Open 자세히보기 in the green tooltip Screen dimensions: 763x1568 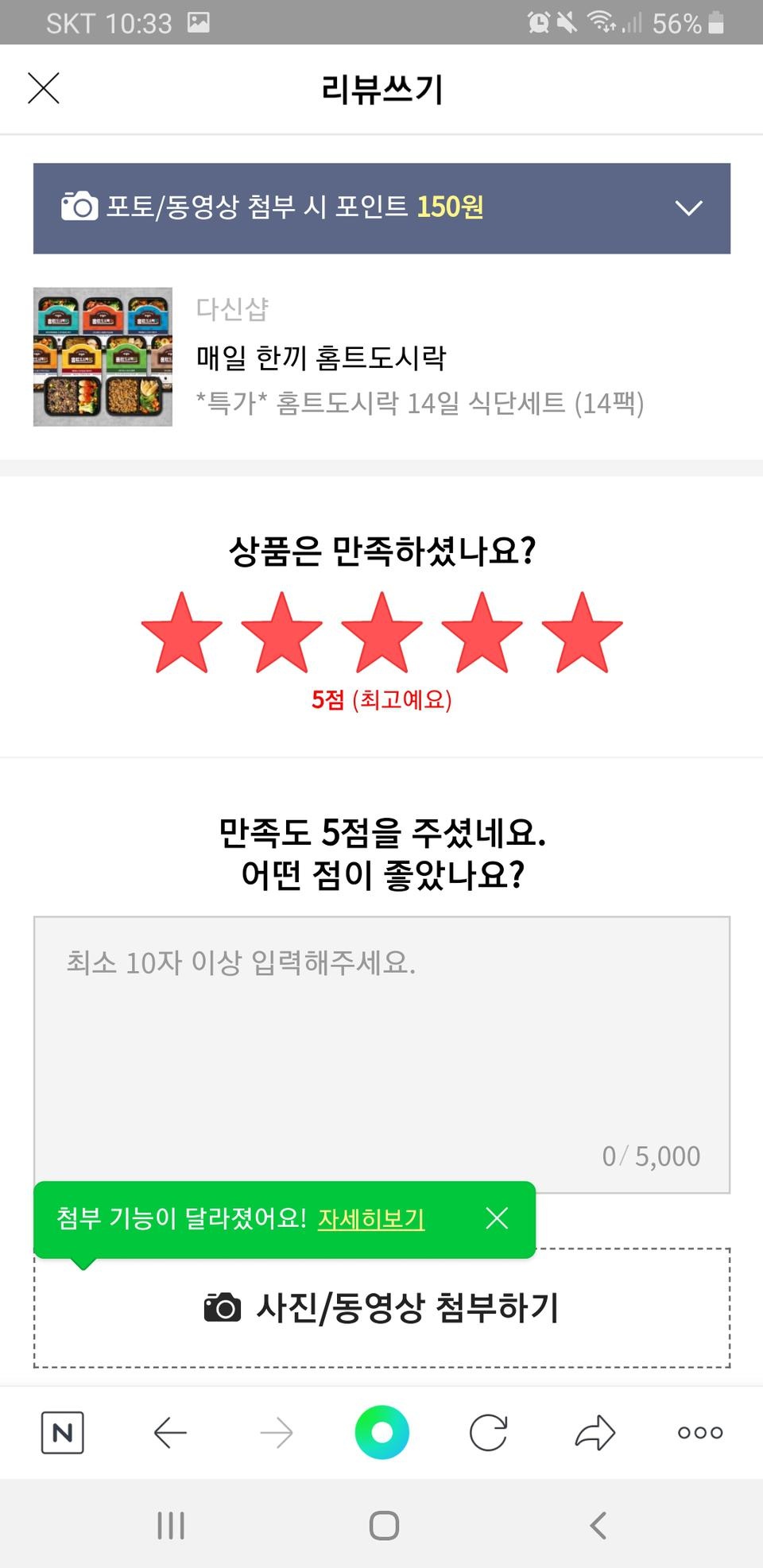point(373,1218)
